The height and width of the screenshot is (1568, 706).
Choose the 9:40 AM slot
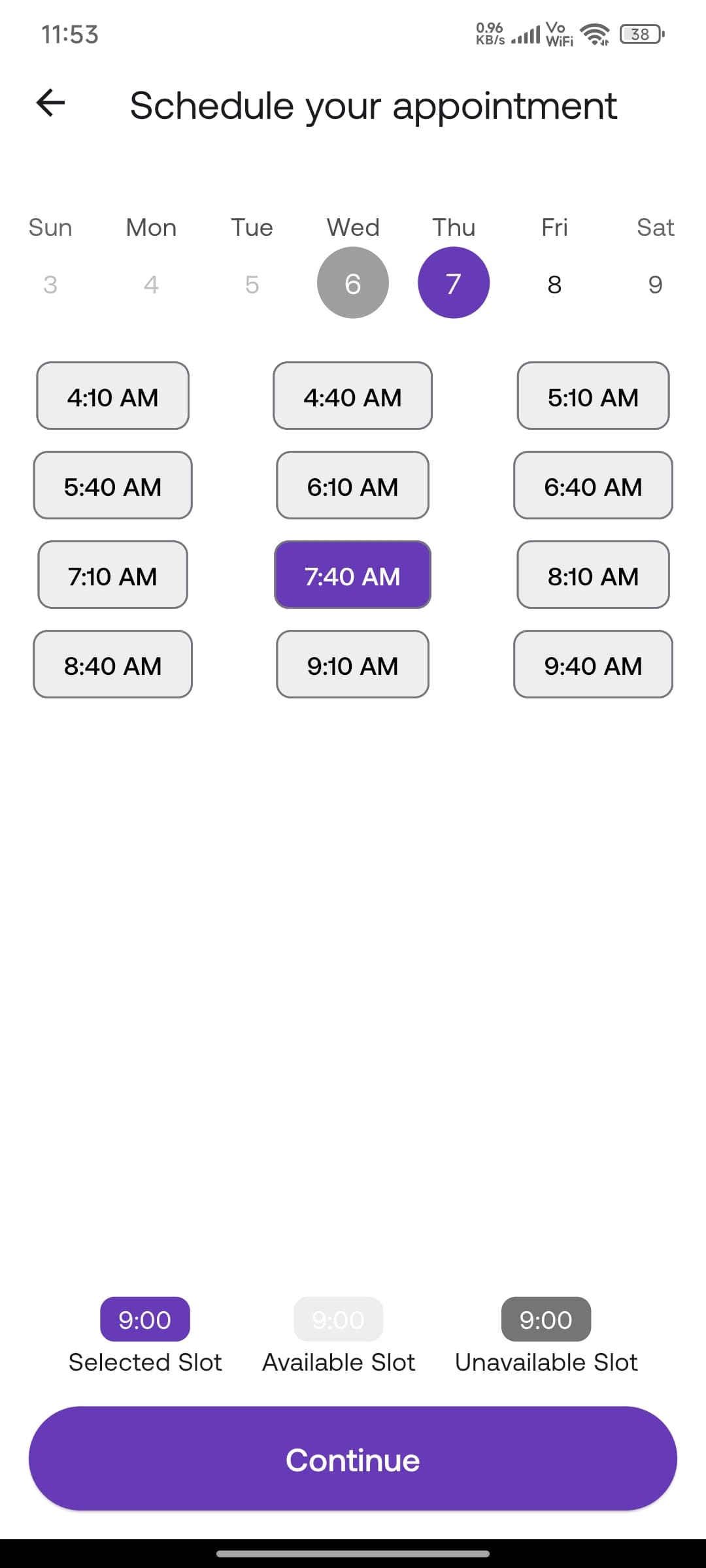[593, 664]
